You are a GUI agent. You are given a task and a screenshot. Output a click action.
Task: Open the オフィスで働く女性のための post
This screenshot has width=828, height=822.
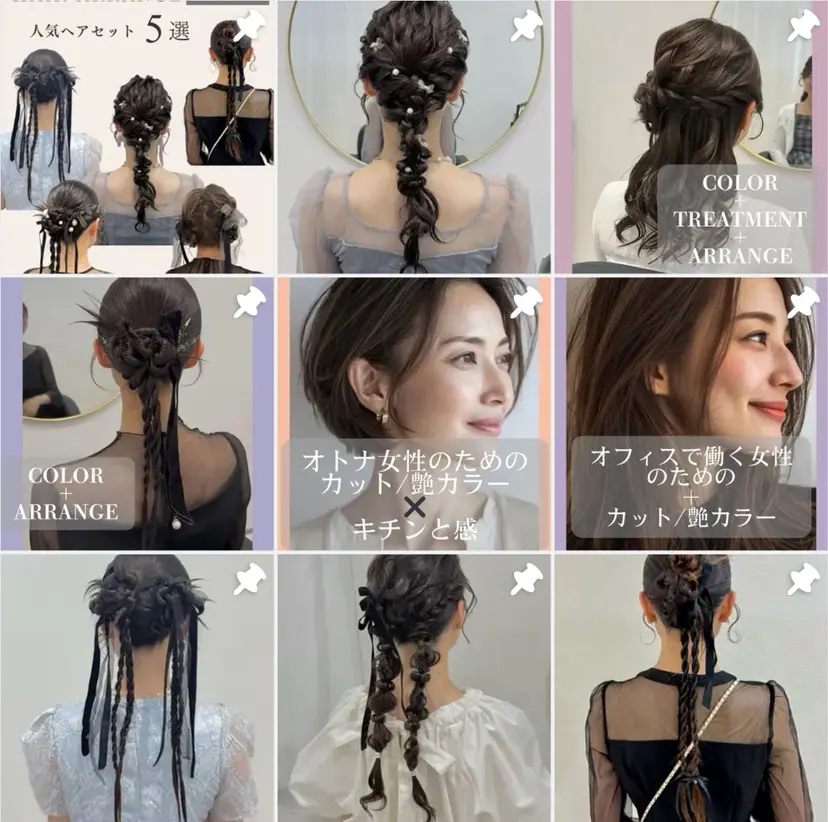point(691,414)
